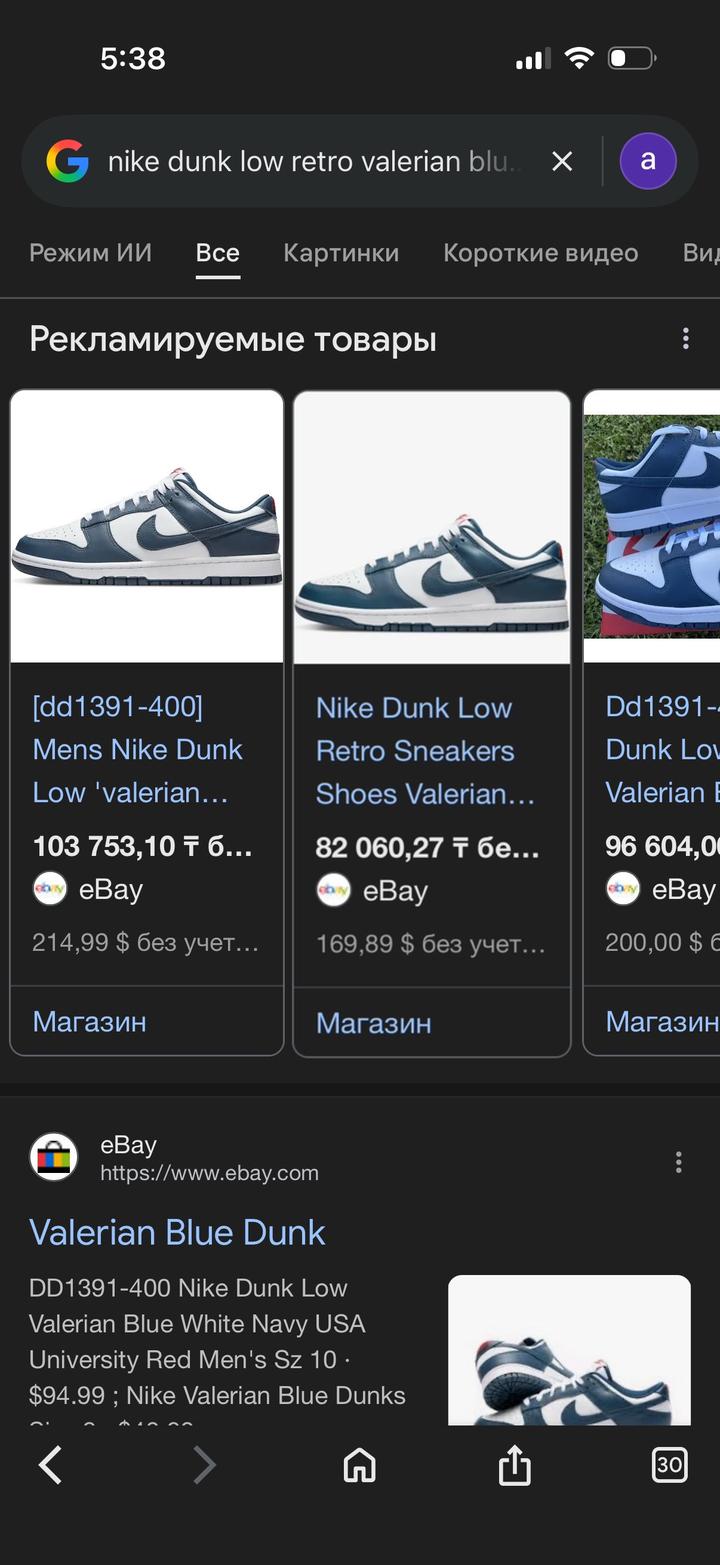Screen dimensions: 720x1565
Task: Open the account avatar menu
Action: click(648, 160)
